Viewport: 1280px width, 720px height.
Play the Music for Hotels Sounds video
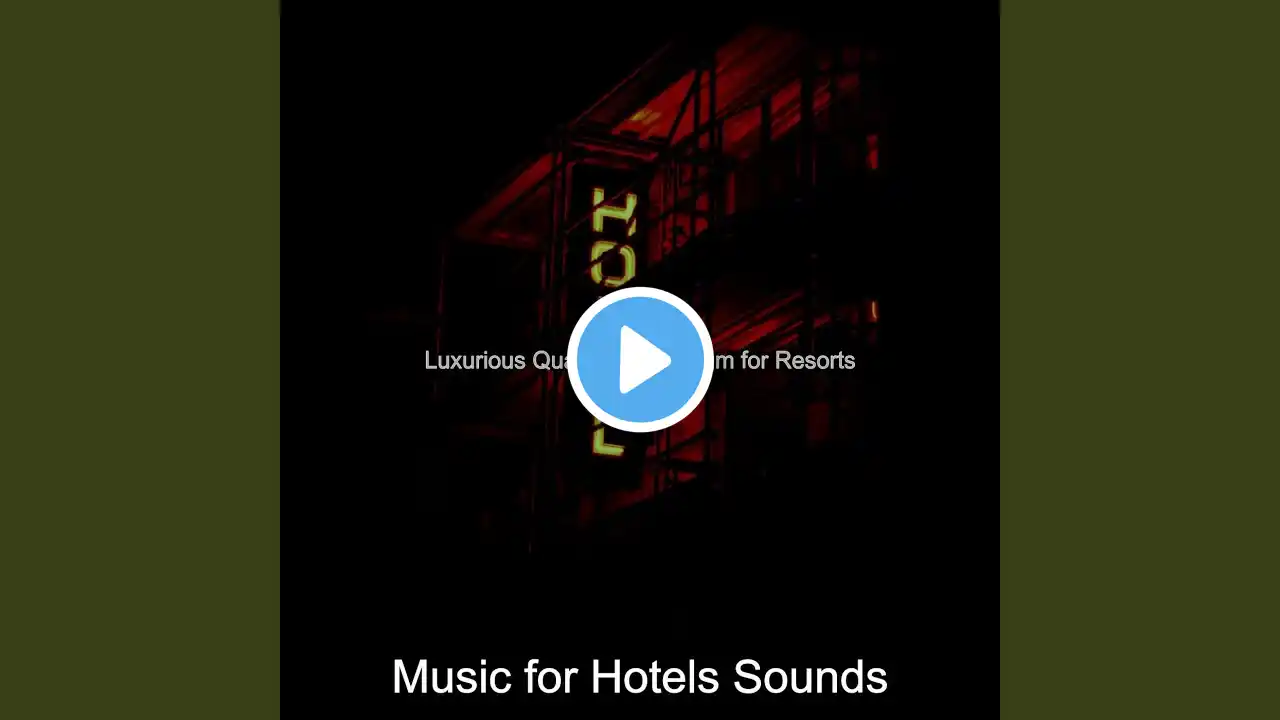pyautogui.click(x=640, y=360)
